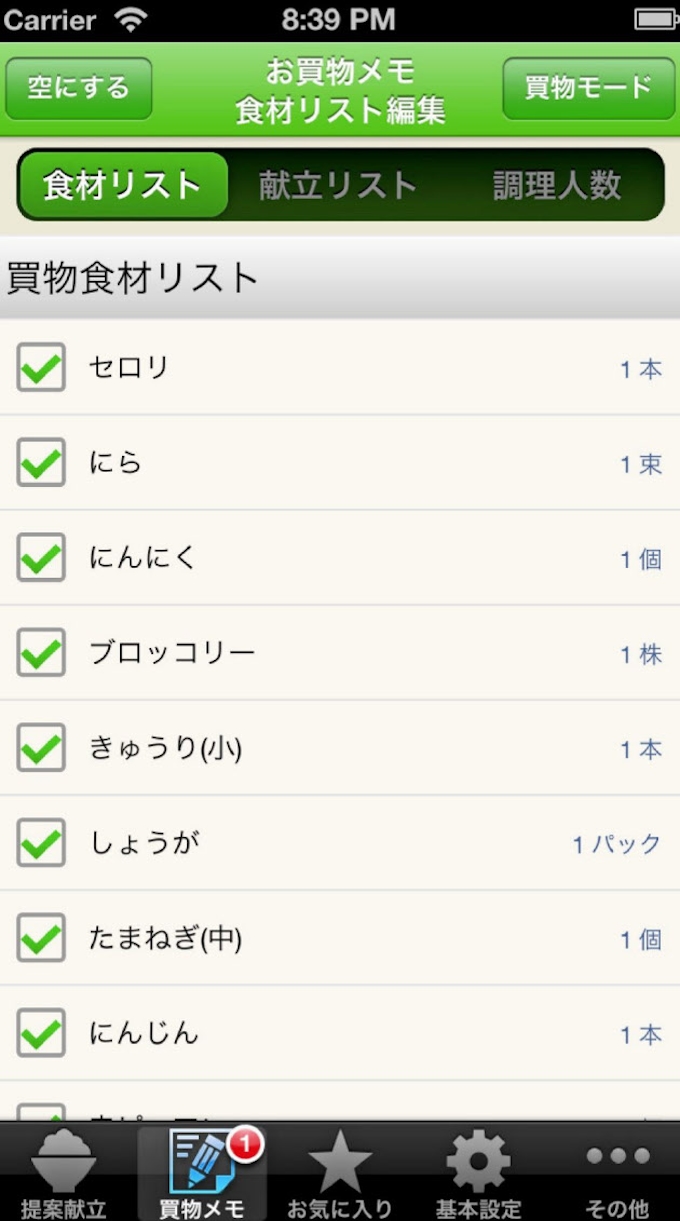Uncheck the にら checkbox
This screenshot has width=680, height=1221.
(41, 463)
